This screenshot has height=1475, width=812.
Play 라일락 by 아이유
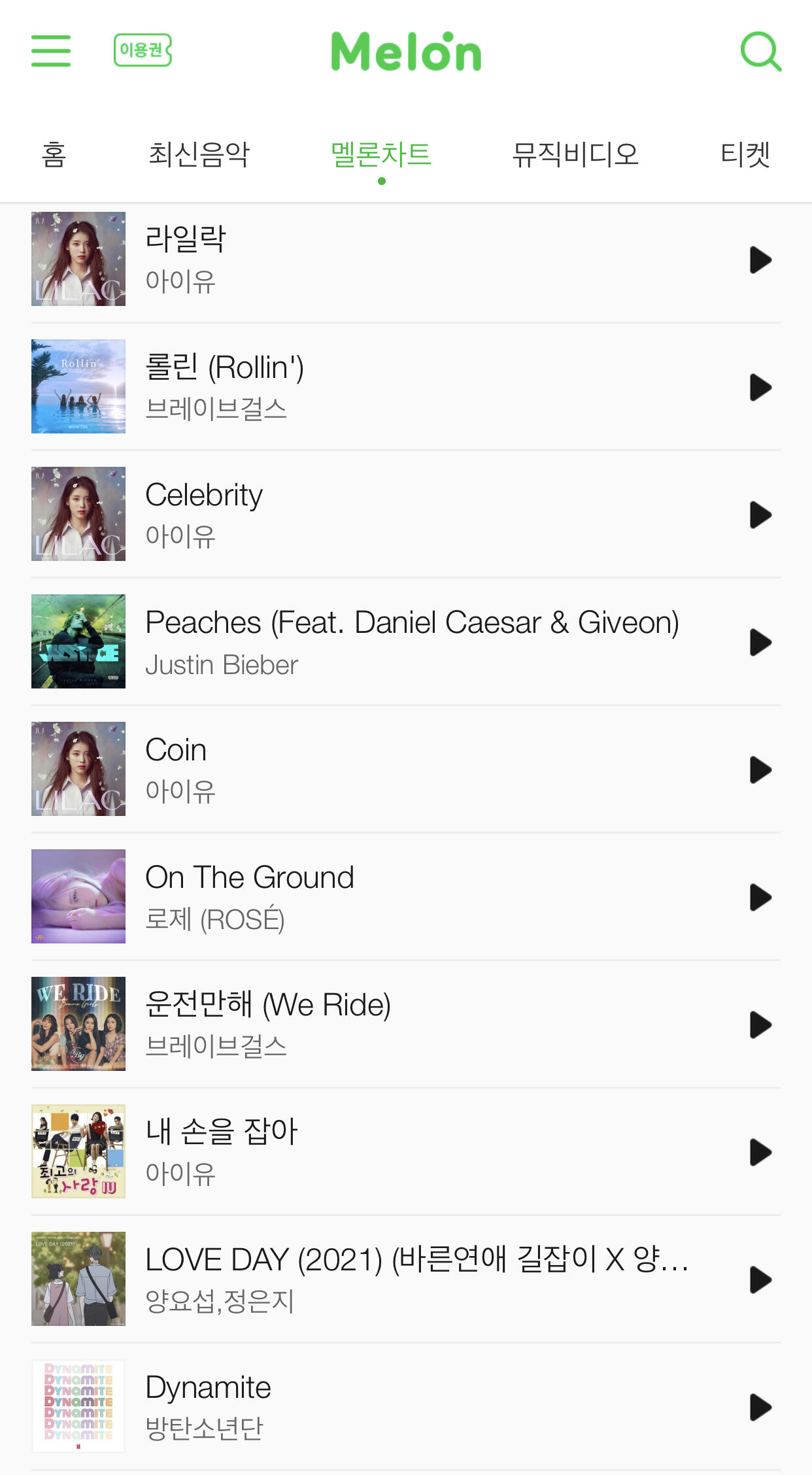[760, 260]
